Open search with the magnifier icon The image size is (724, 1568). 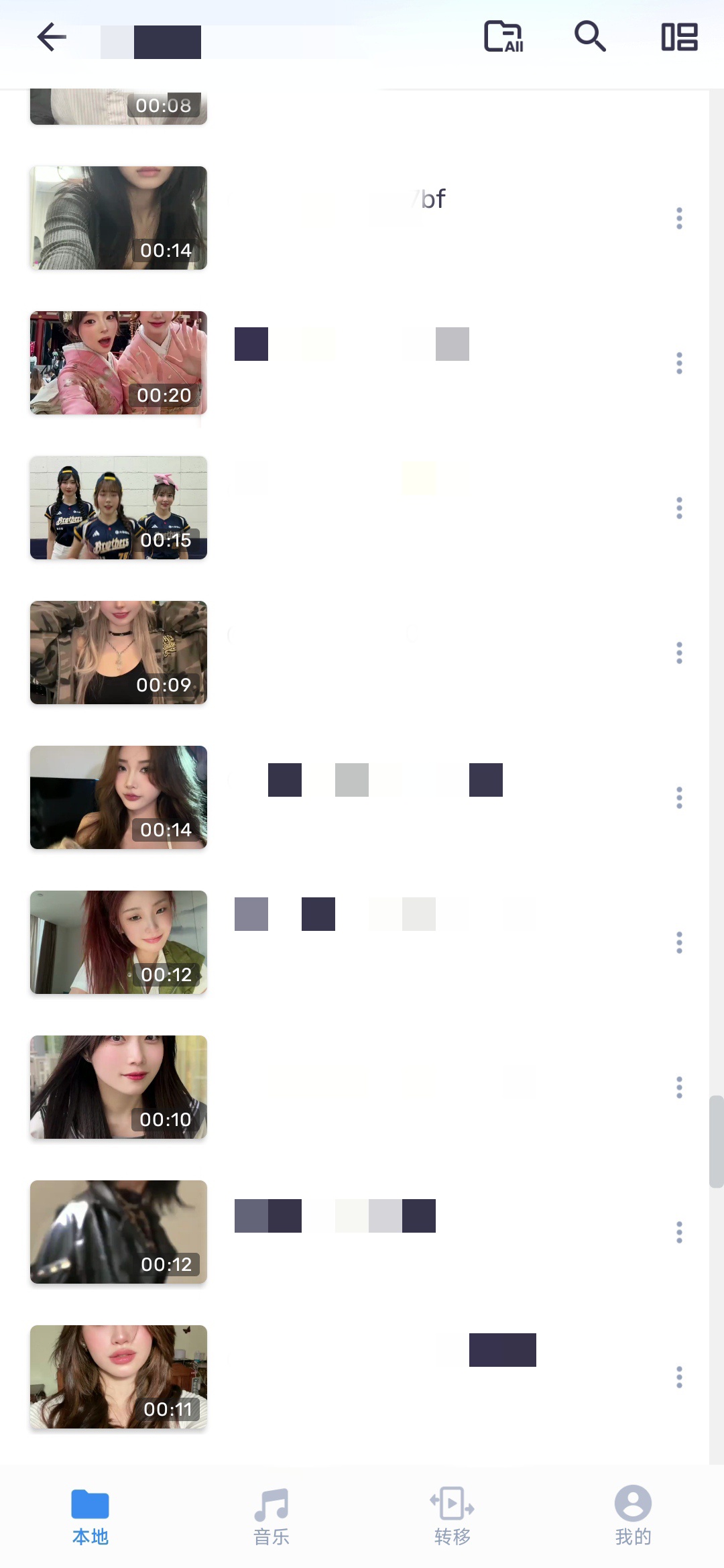[x=590, y=37]
